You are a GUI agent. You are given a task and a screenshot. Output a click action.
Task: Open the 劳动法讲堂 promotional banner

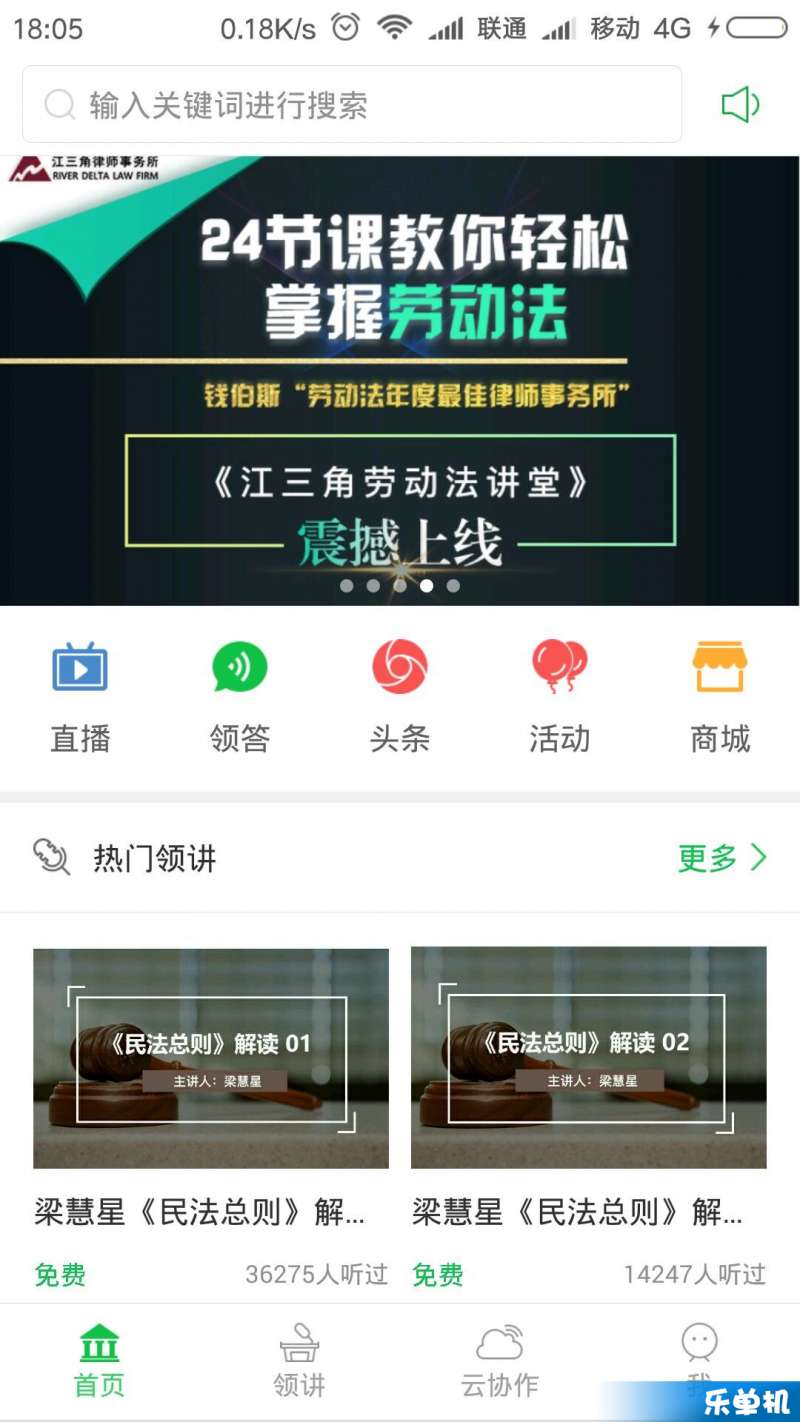pyautogui.click(x=400, y=380)
